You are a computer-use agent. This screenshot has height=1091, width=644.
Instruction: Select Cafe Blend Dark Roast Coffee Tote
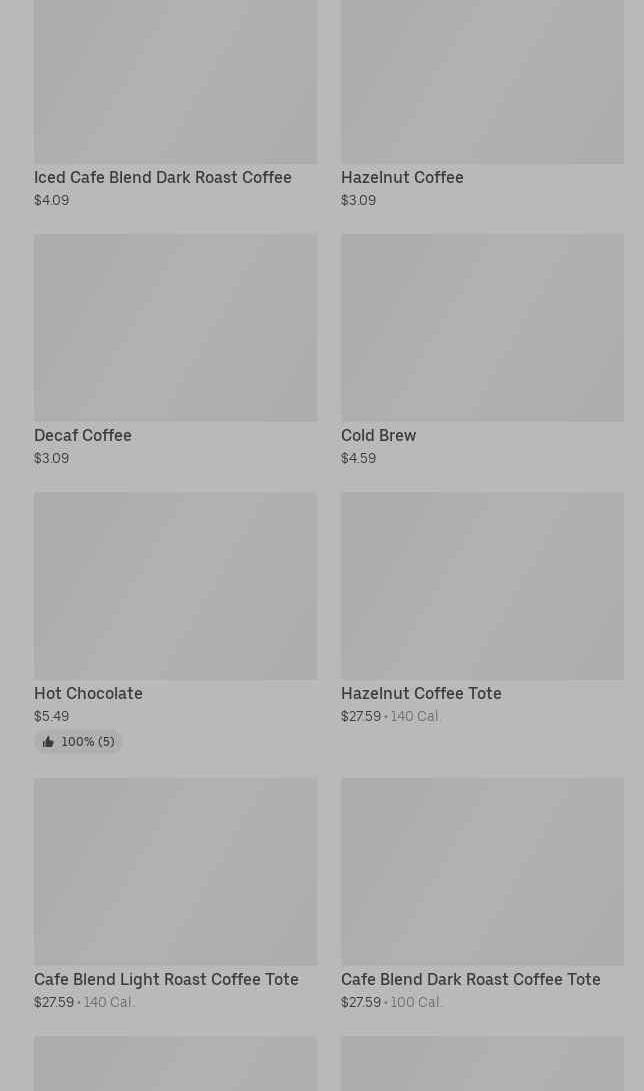click(482, 894)
